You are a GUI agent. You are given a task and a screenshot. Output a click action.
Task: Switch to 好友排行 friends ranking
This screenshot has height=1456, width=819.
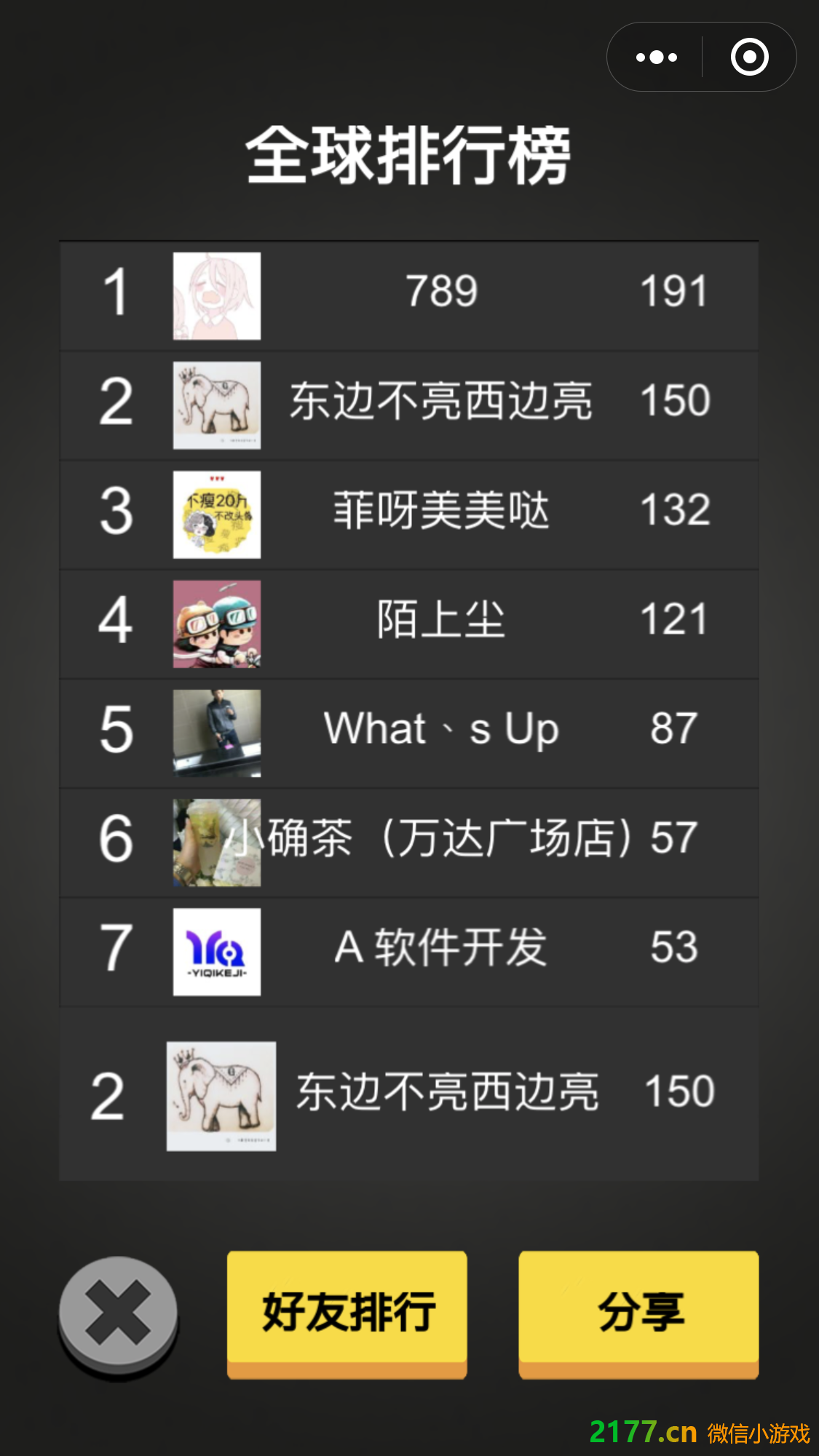tap(347, 1312)
